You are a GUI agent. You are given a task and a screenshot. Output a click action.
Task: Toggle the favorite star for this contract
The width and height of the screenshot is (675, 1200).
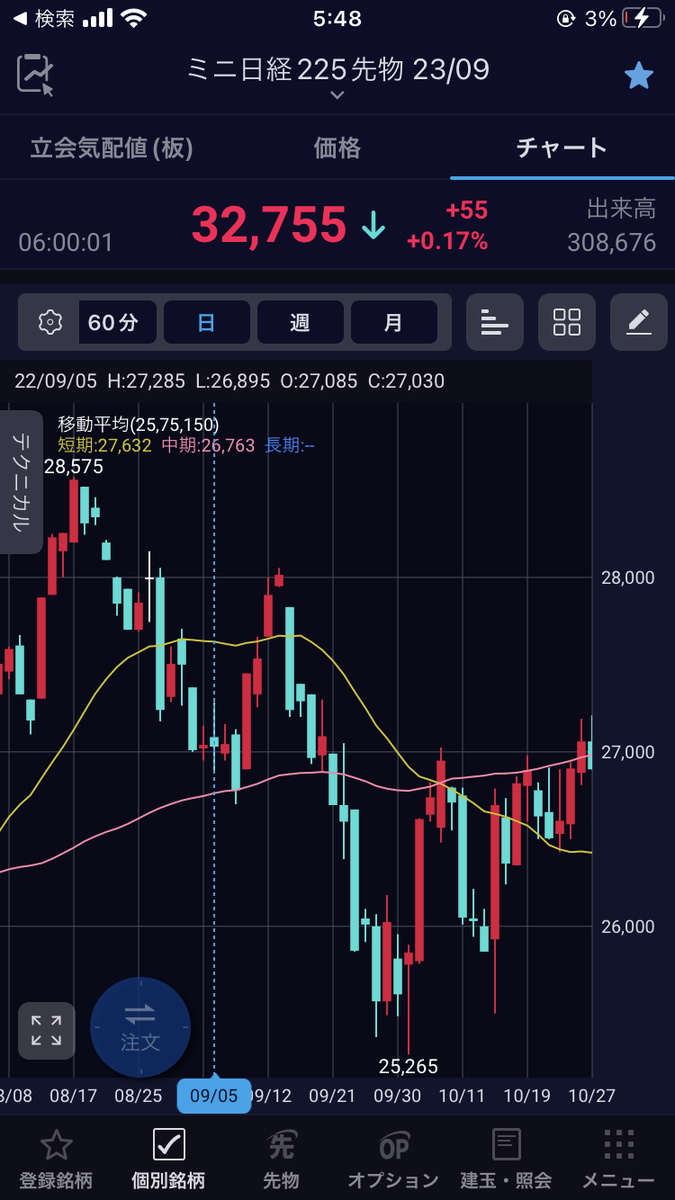[x=638, y=76]
